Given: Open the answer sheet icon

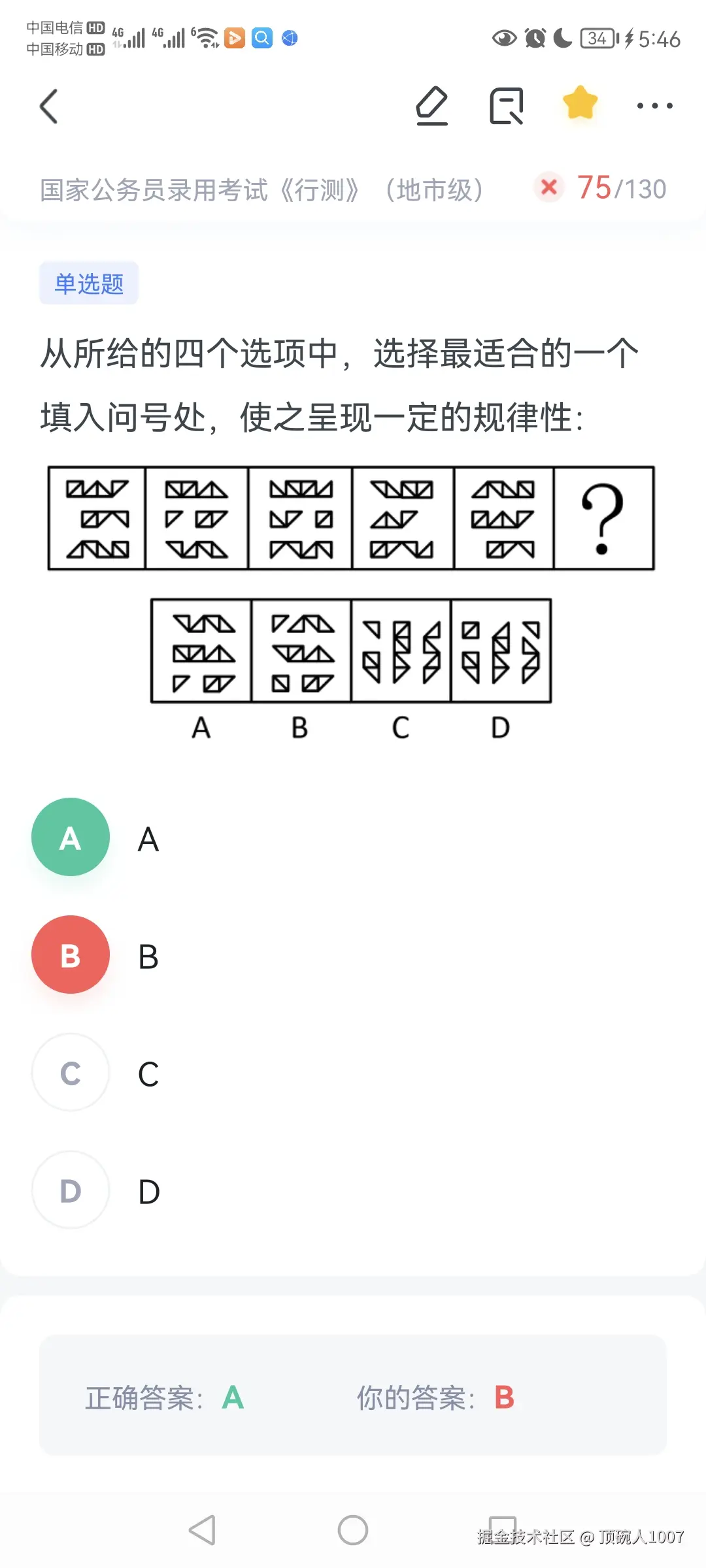Looking at the screenshot, I should click(x=507, y=106).
